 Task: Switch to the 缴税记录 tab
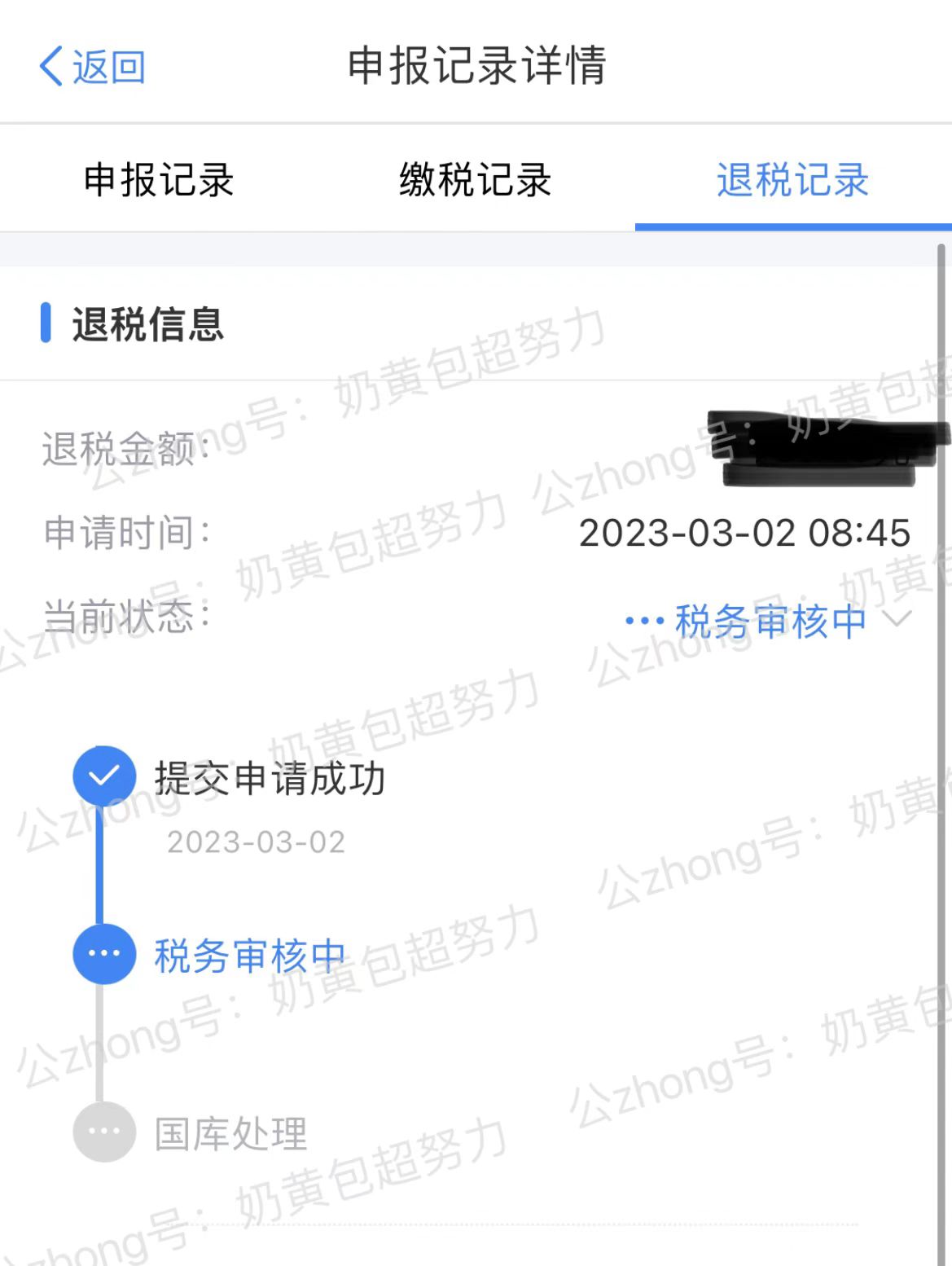474,182
